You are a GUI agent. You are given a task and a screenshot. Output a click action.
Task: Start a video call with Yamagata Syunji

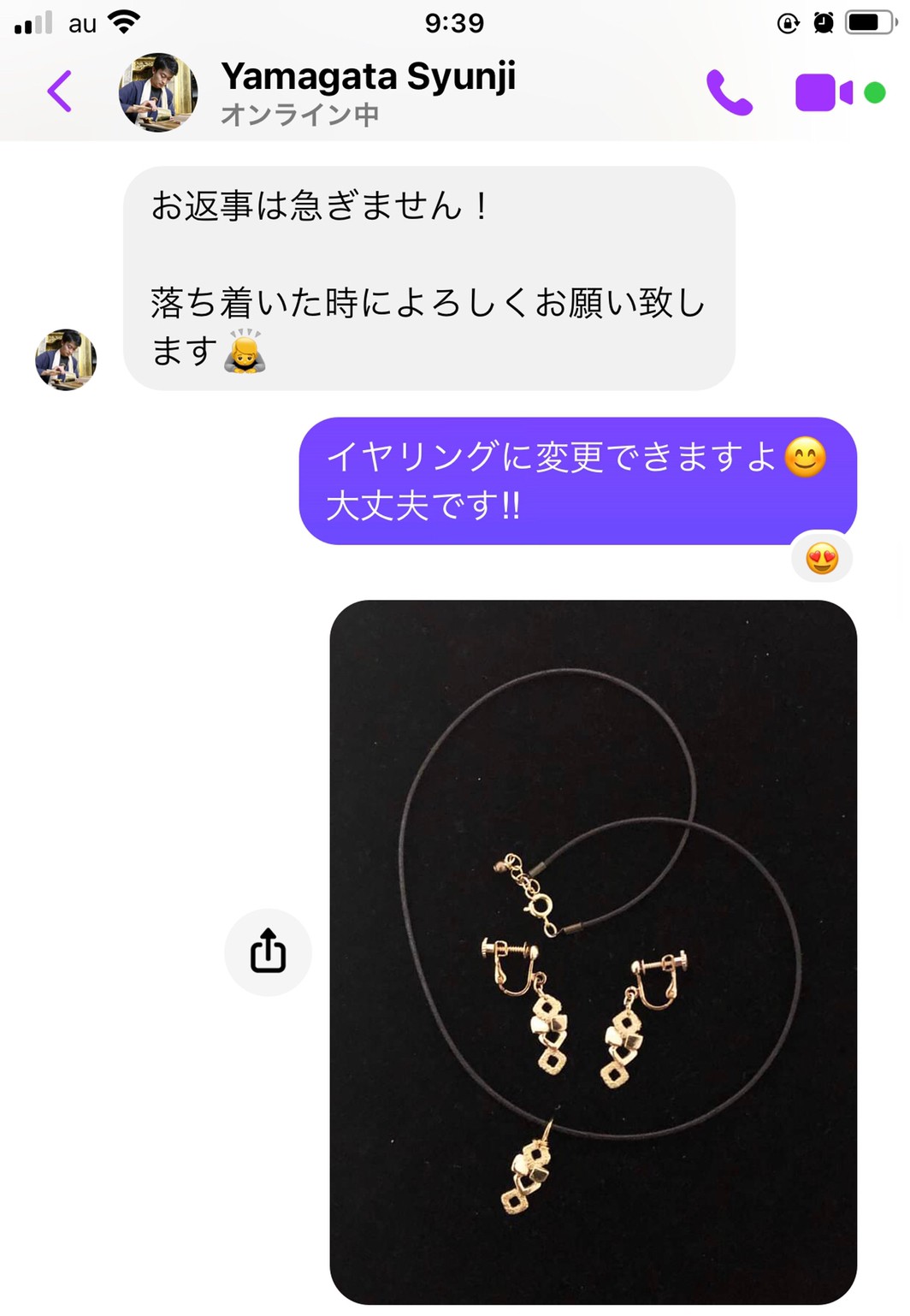click(x=823, y=92)
